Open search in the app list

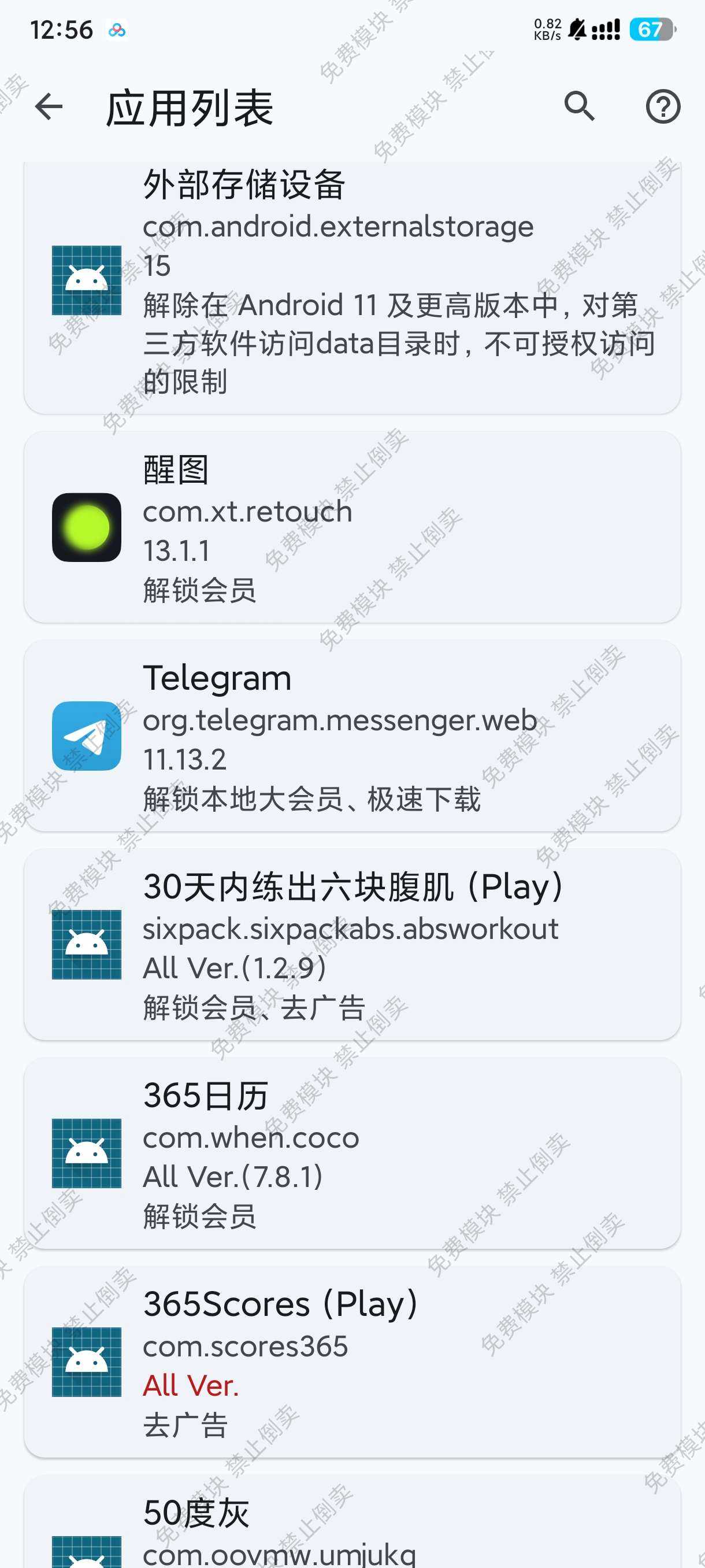point(578,107)
